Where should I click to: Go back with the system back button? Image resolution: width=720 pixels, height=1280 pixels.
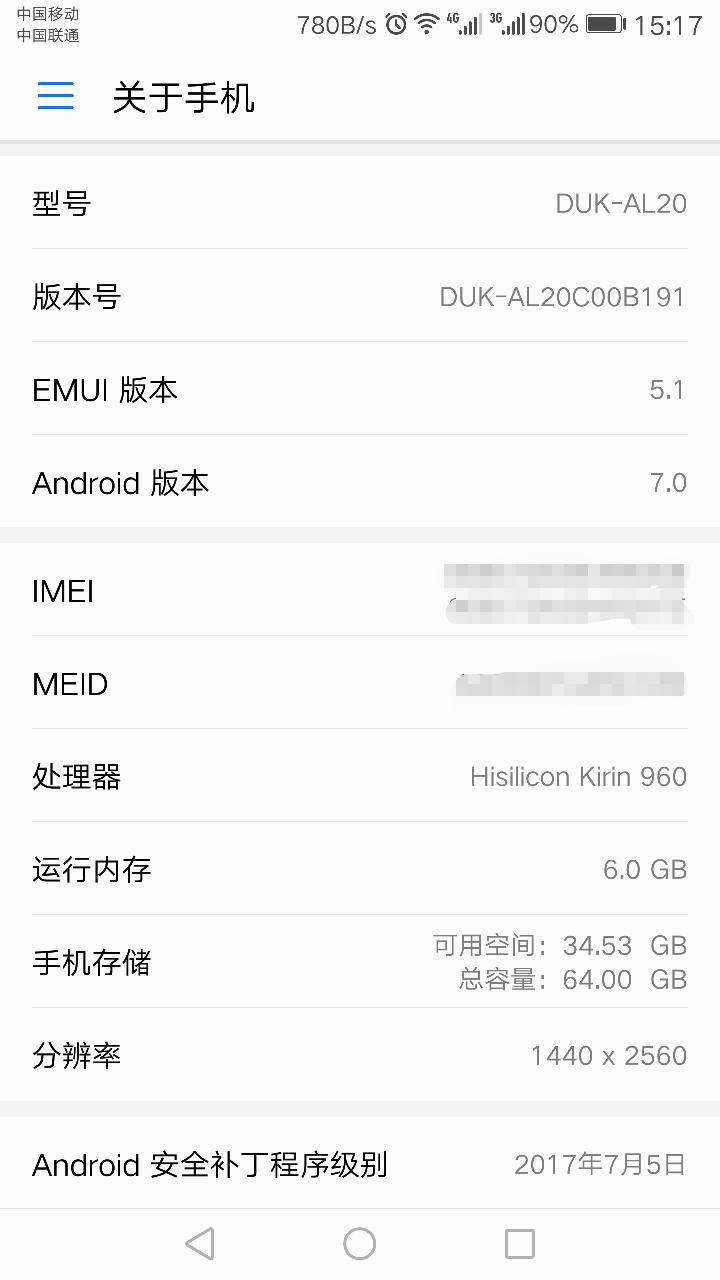coord(200,1244)
